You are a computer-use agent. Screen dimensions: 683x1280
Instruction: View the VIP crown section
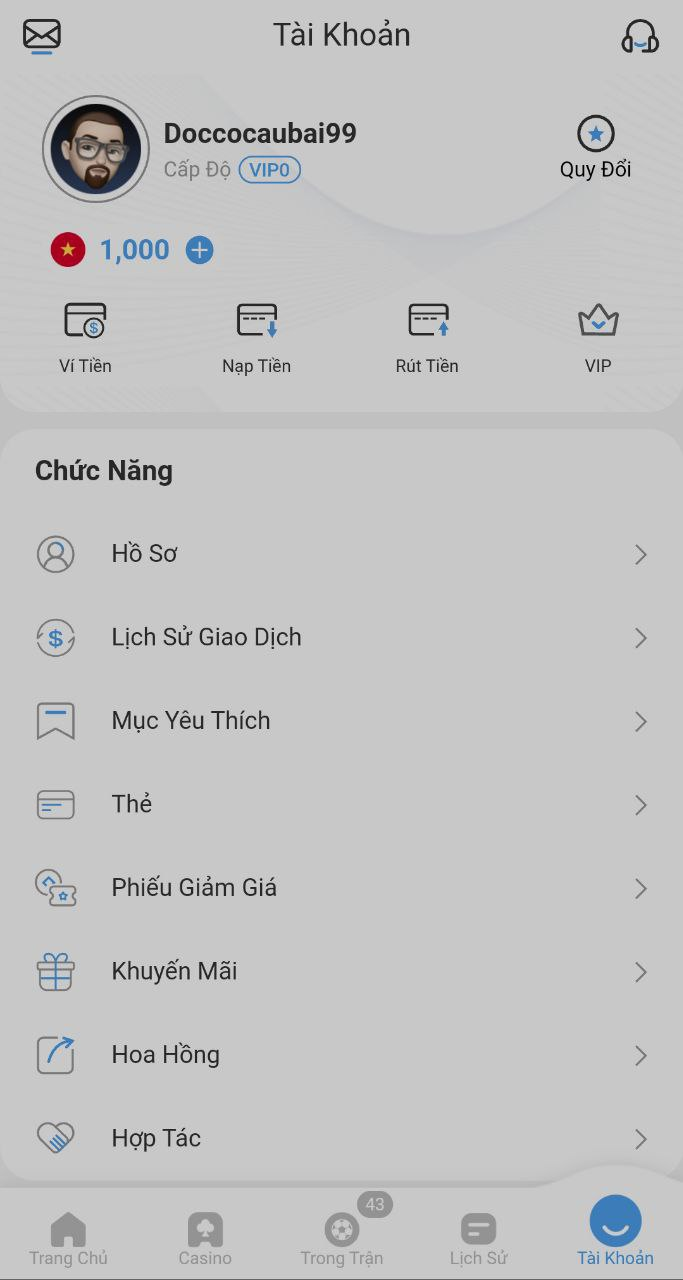(598, 337)
